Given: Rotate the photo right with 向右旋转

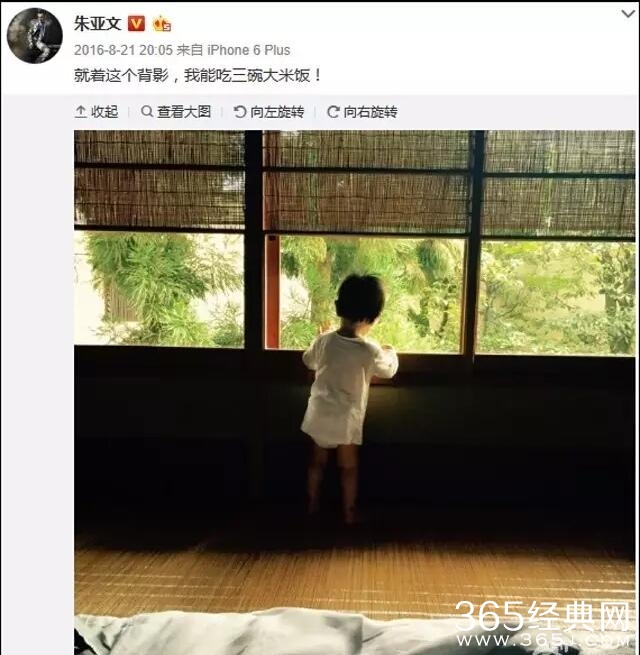Looking at the screenshot, I should (362, 112).
